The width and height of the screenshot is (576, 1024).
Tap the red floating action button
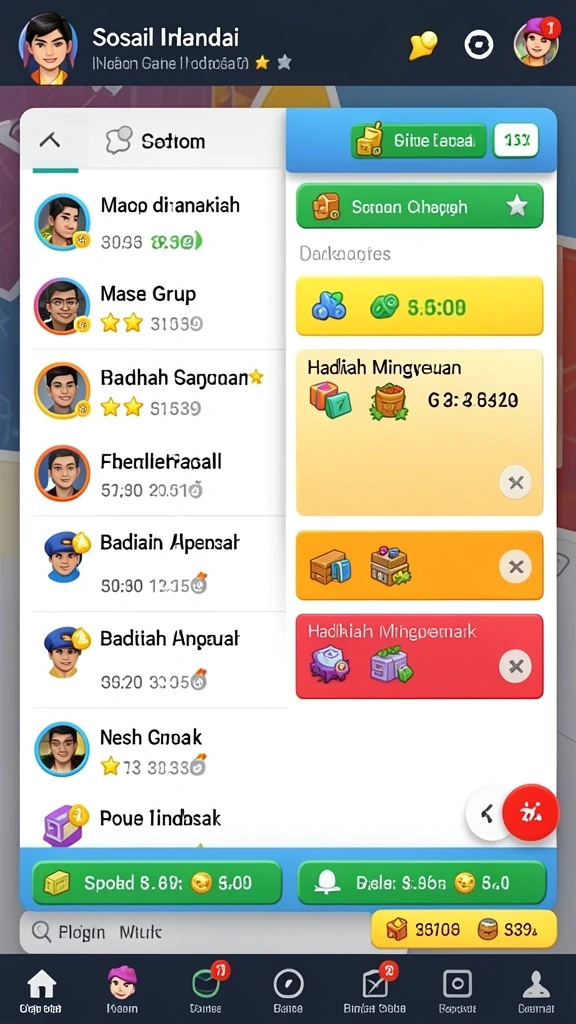click(530, 812)
